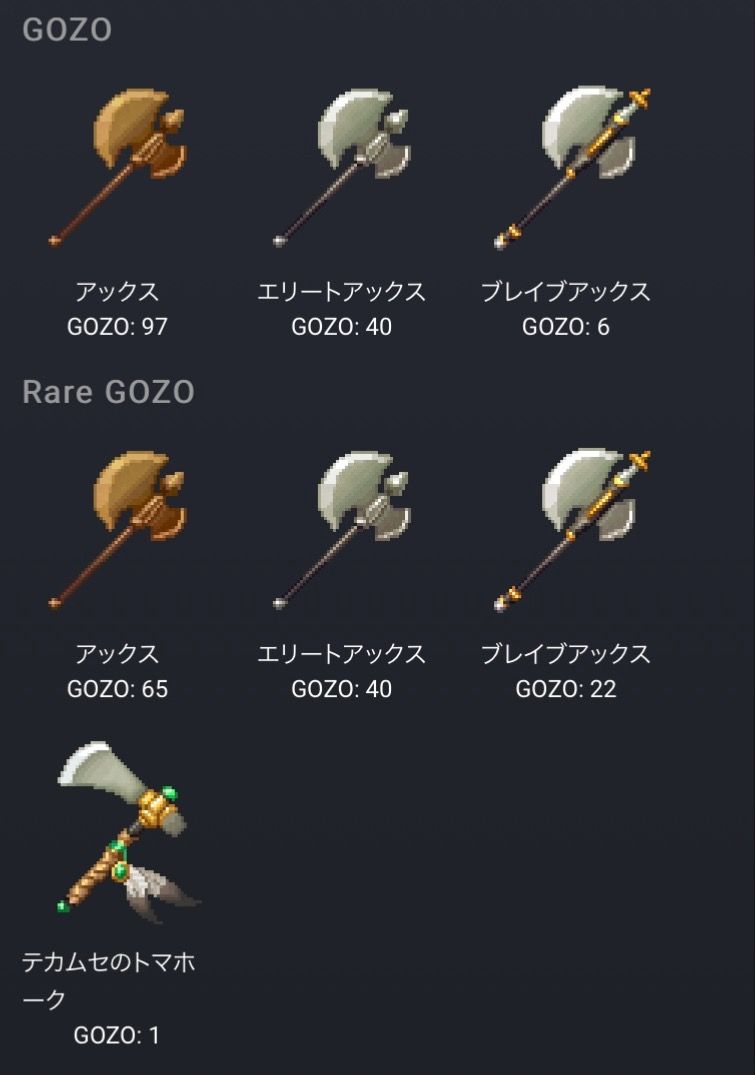Open the テカムセのトマホーク item
The width and height of the screenshot is (755, 1075).
118,830
